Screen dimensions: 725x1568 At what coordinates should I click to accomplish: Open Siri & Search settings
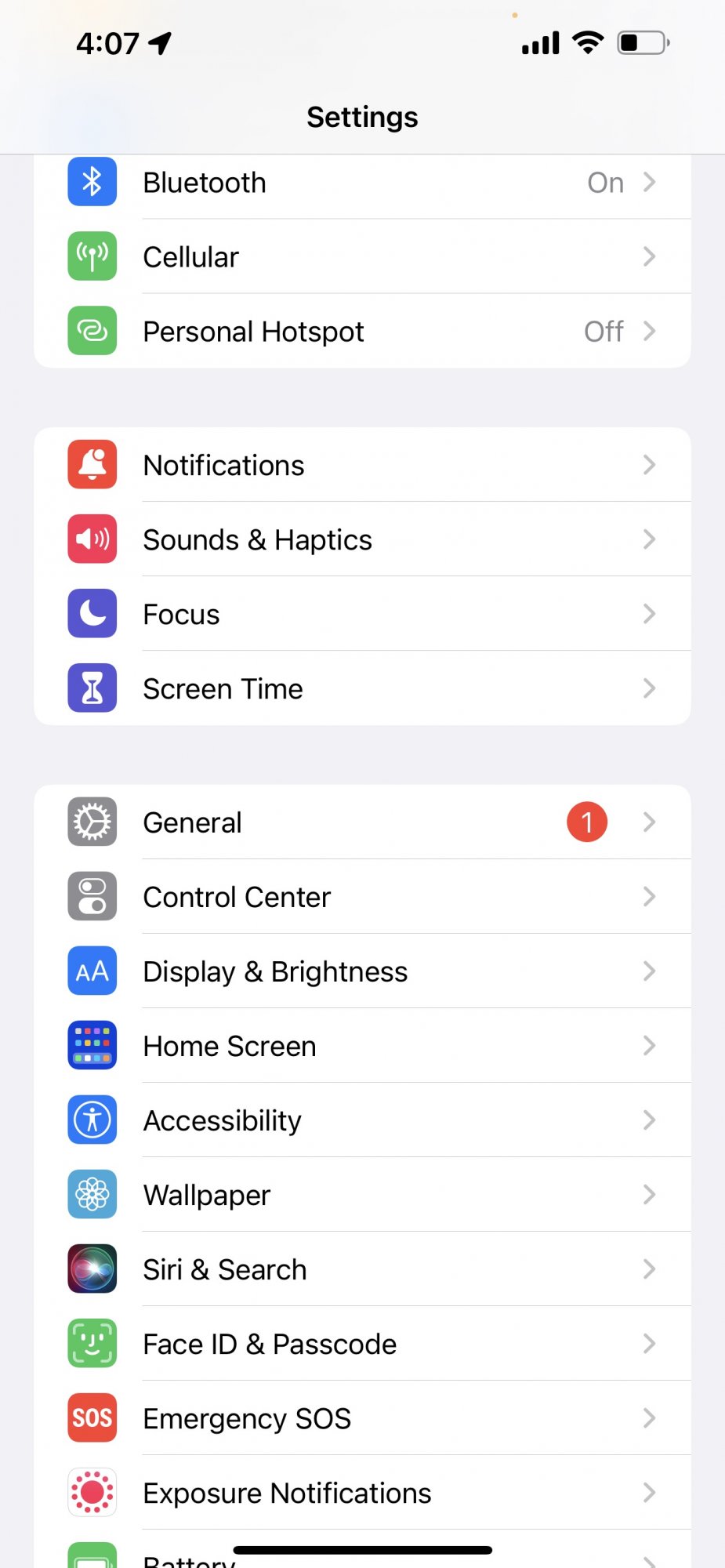[x=362, y=1269]
